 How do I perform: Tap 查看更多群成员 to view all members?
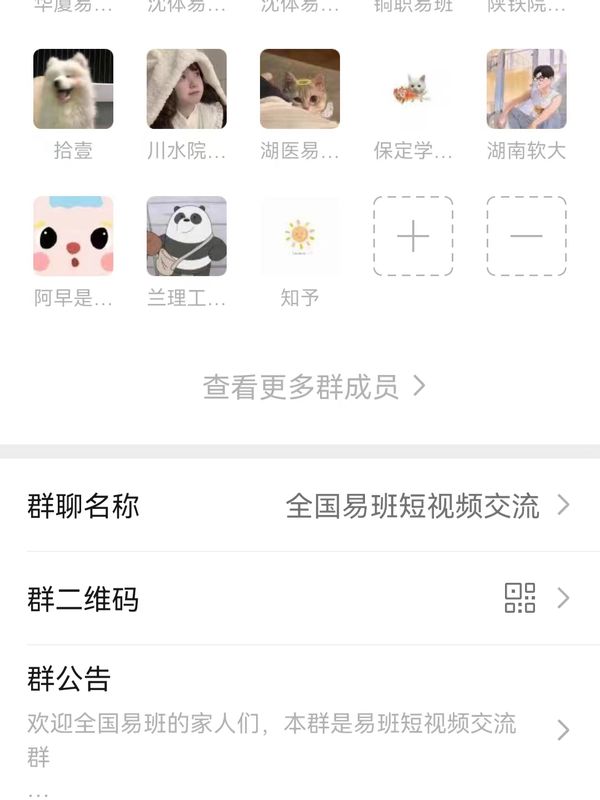314,387
